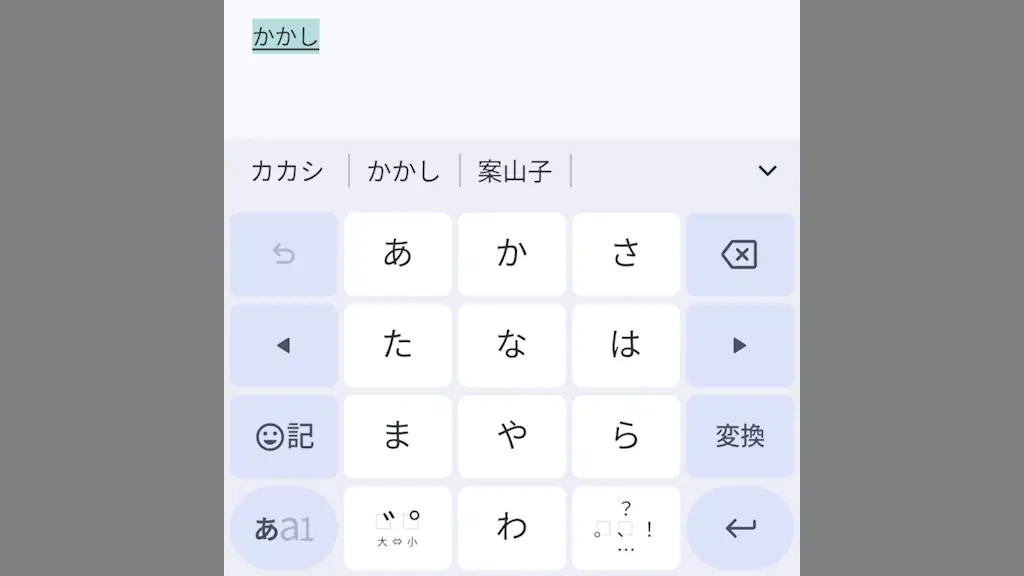Tap the は key

pyautogui.click(x=626, y=345)
